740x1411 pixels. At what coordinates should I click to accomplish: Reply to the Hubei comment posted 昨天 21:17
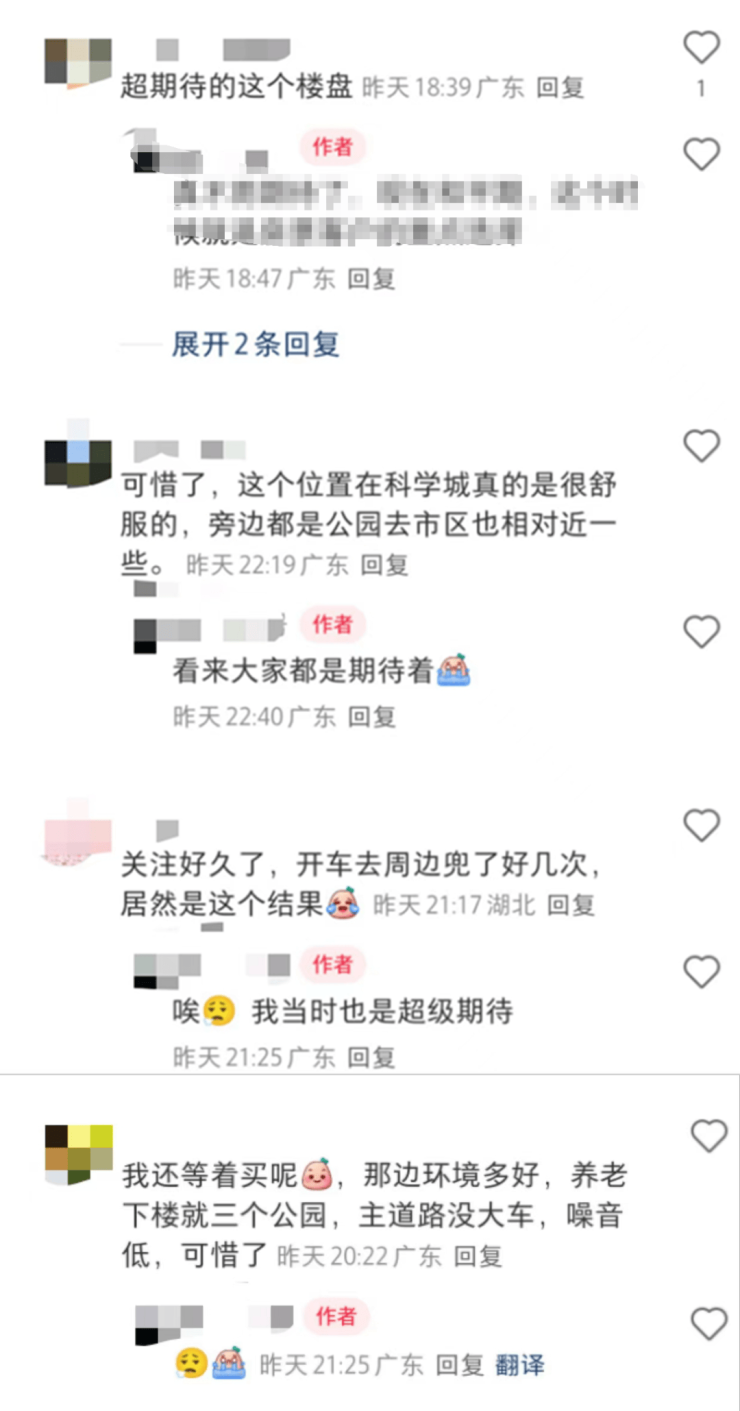(571, 906)
